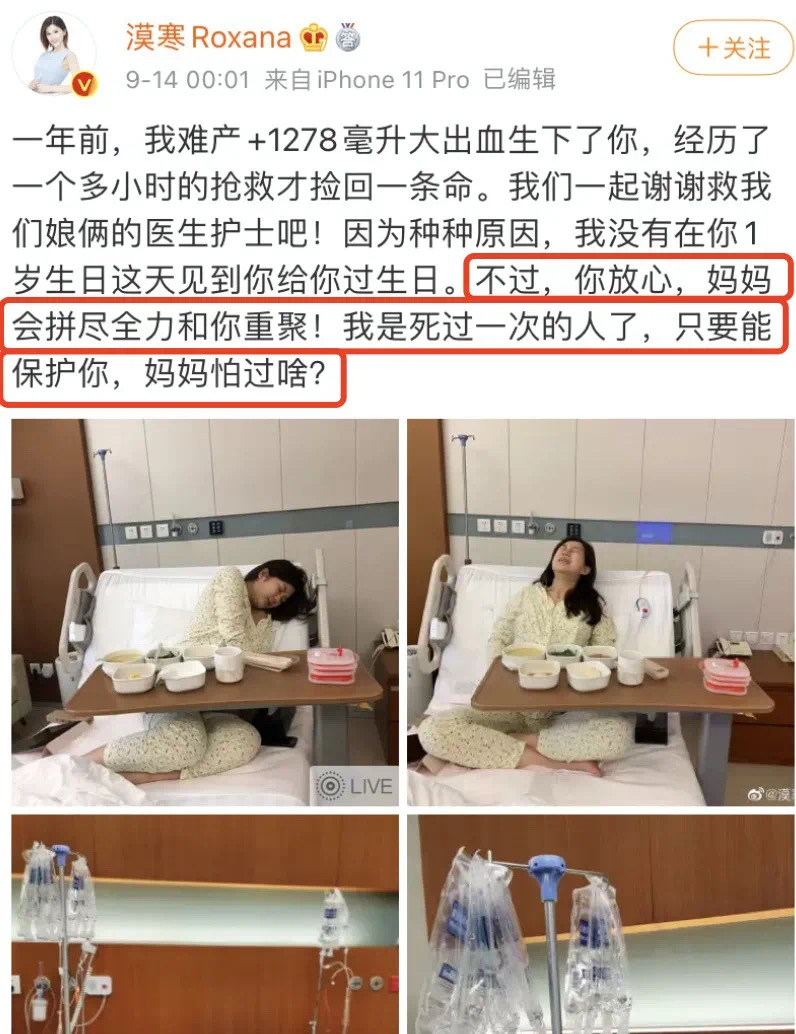Follow 漠寒 Roxana with the 关注 button

point(733,47)
